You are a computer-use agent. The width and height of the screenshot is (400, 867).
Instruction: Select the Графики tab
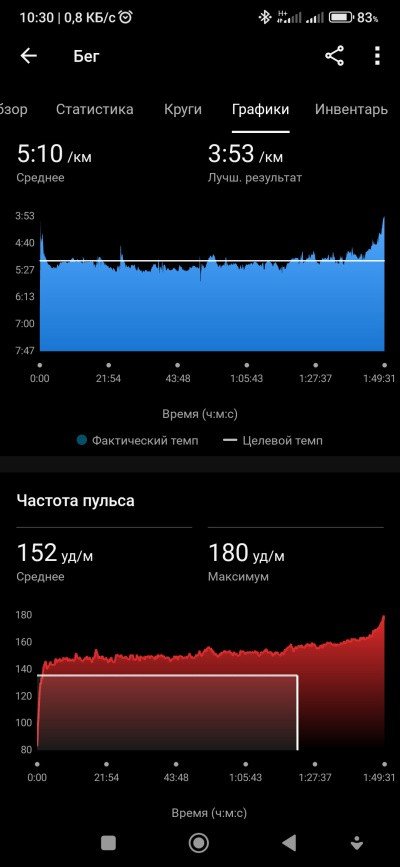261,109
